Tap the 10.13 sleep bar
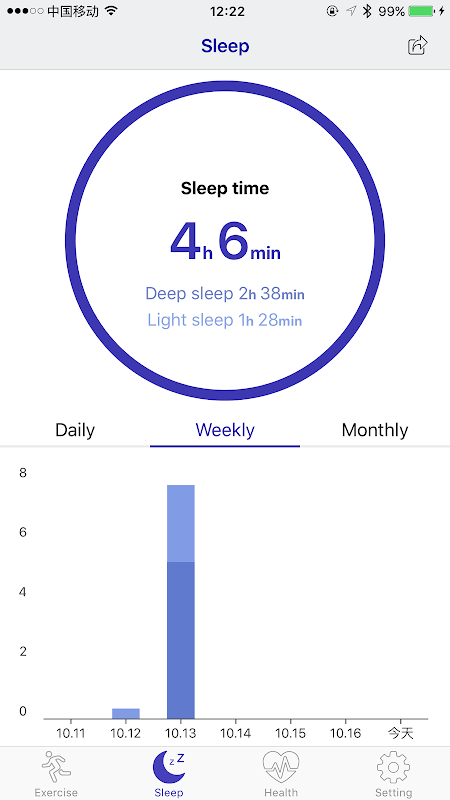Image resolution: width=450 pixels, height=800 pixels. tap(181, 602)
